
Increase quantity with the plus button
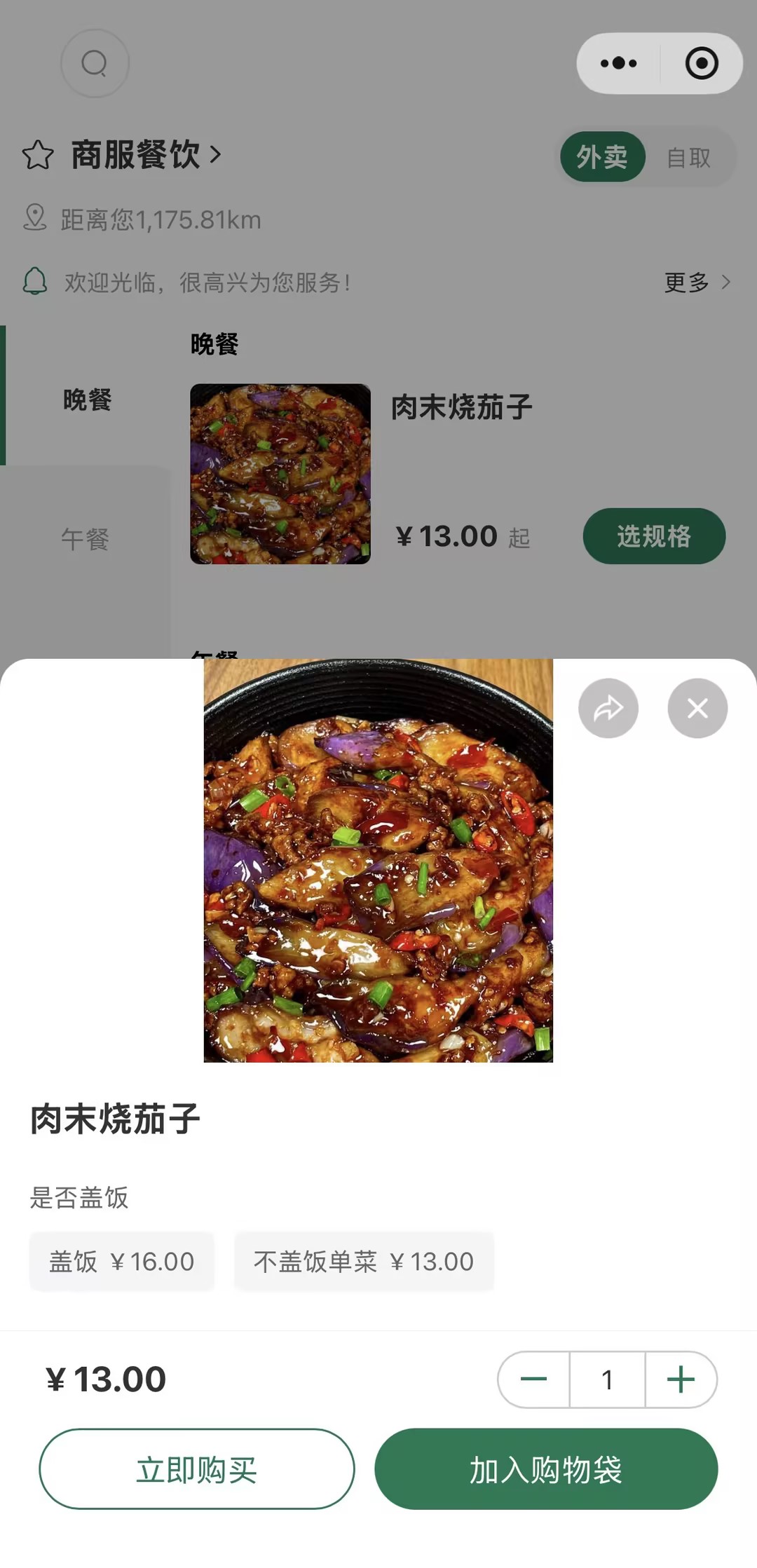[681, 1379]
